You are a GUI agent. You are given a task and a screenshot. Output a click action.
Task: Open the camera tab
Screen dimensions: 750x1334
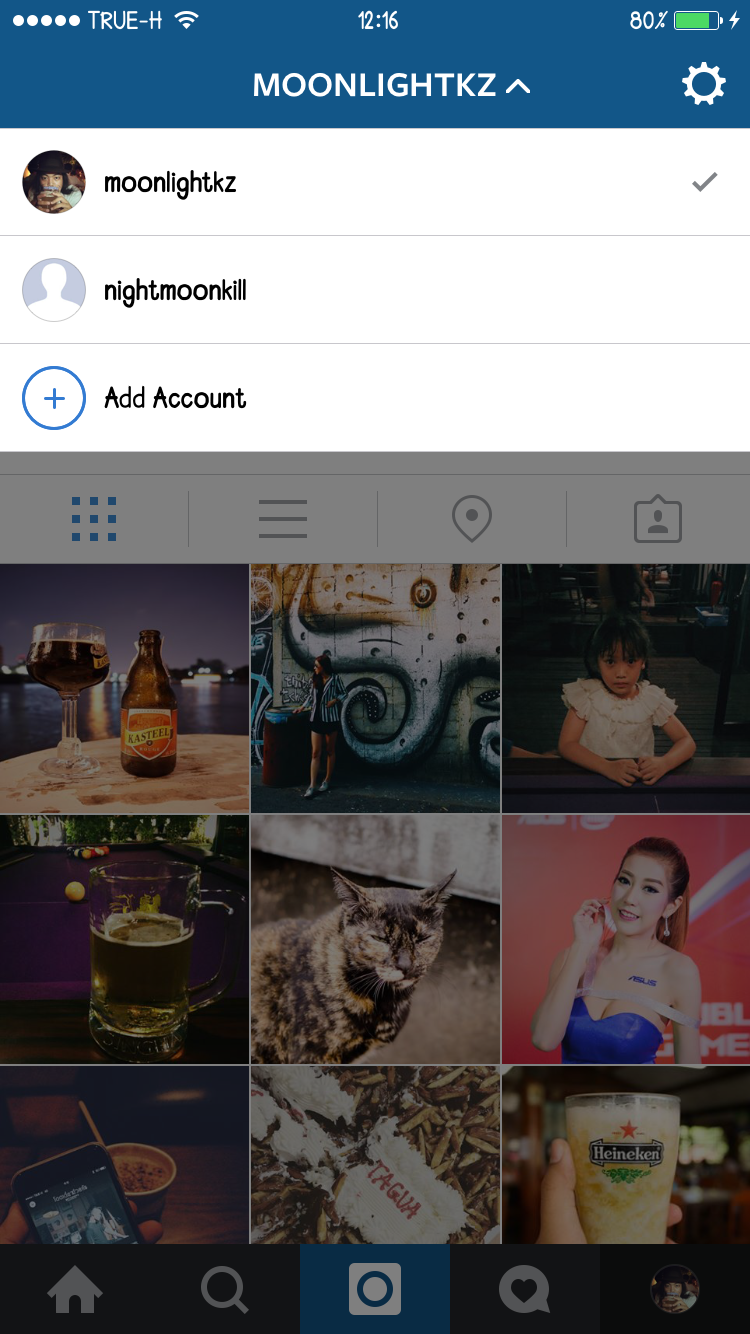(375, 1290)
